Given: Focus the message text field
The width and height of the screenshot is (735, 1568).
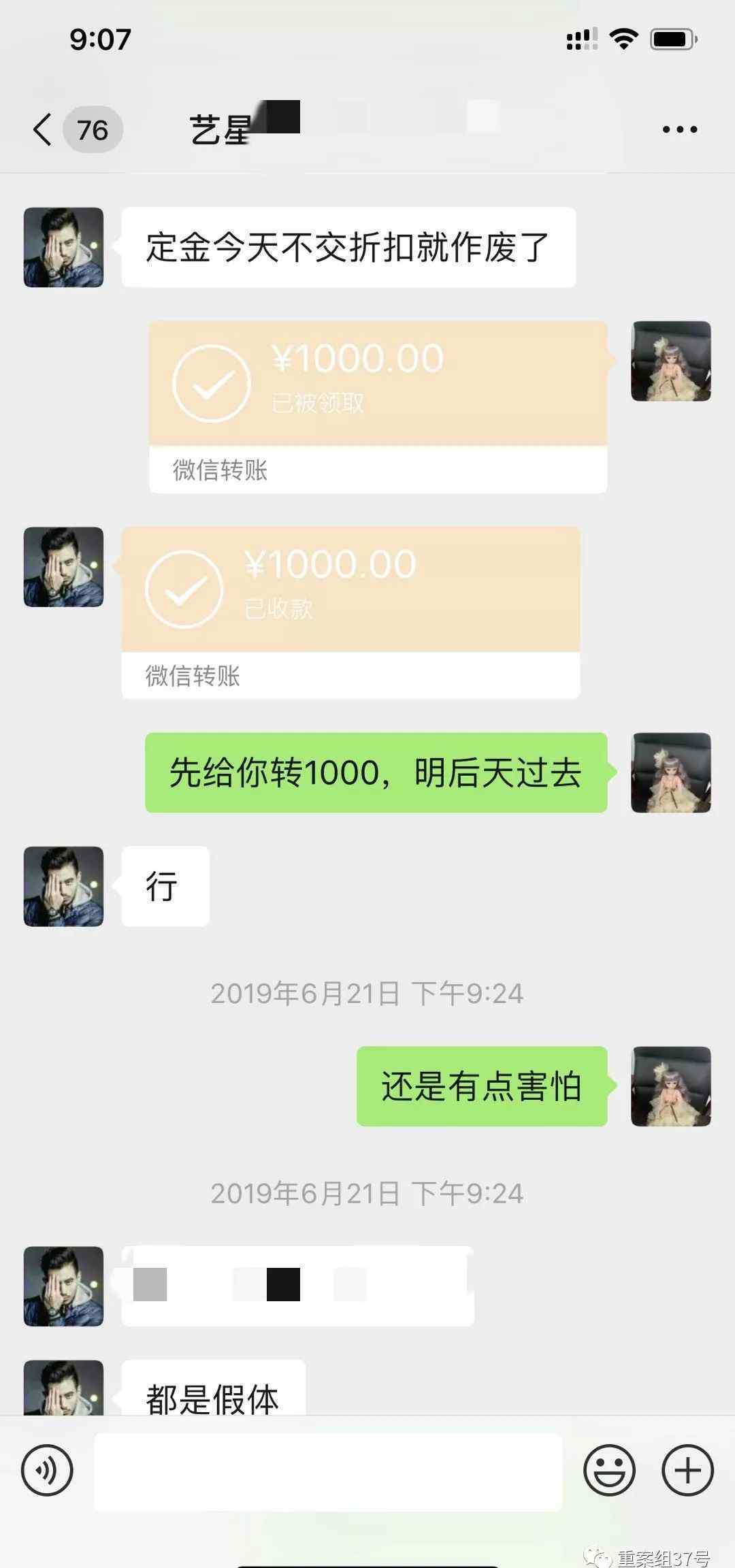Looking at the screenshot, I should click(x=328, y=1471).
